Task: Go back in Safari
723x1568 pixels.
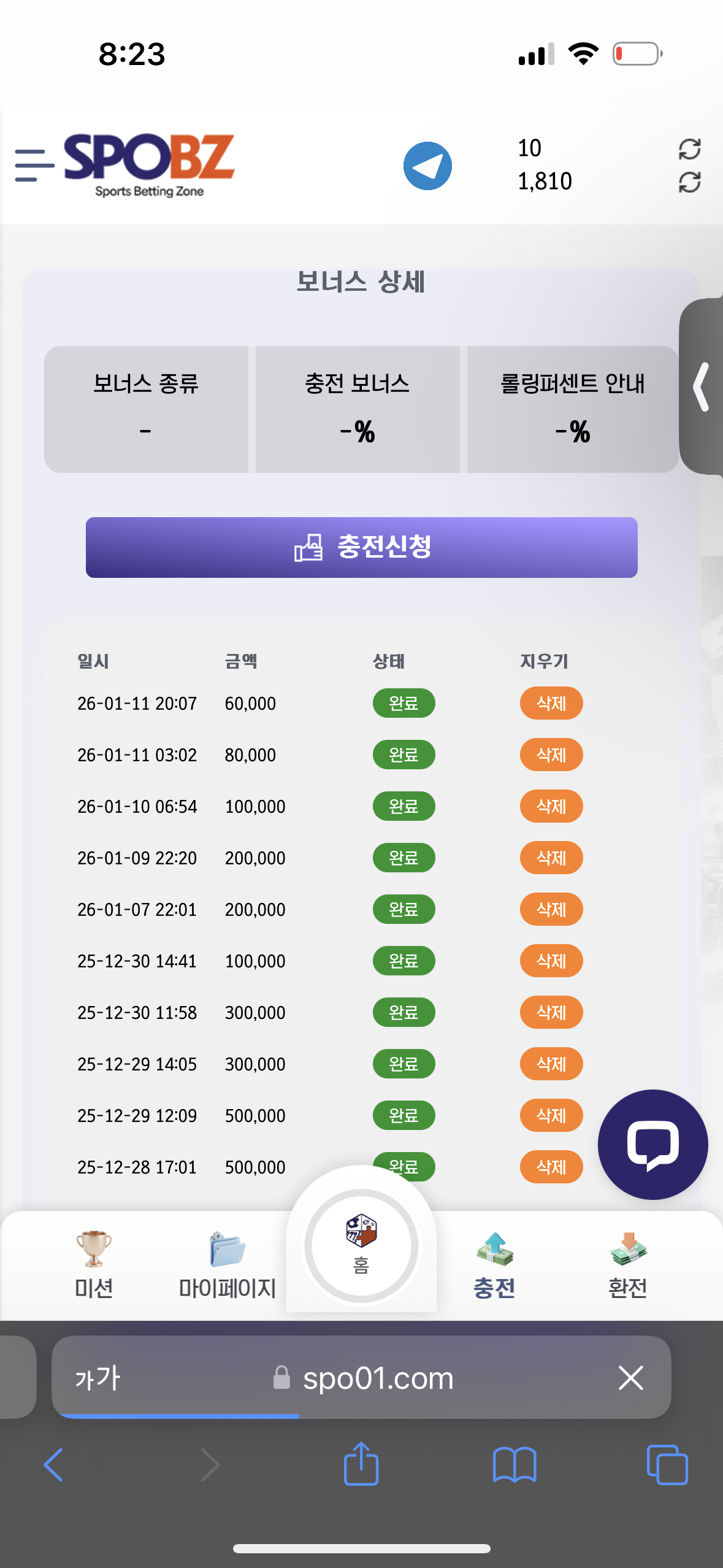Action: click(54, 1464)
